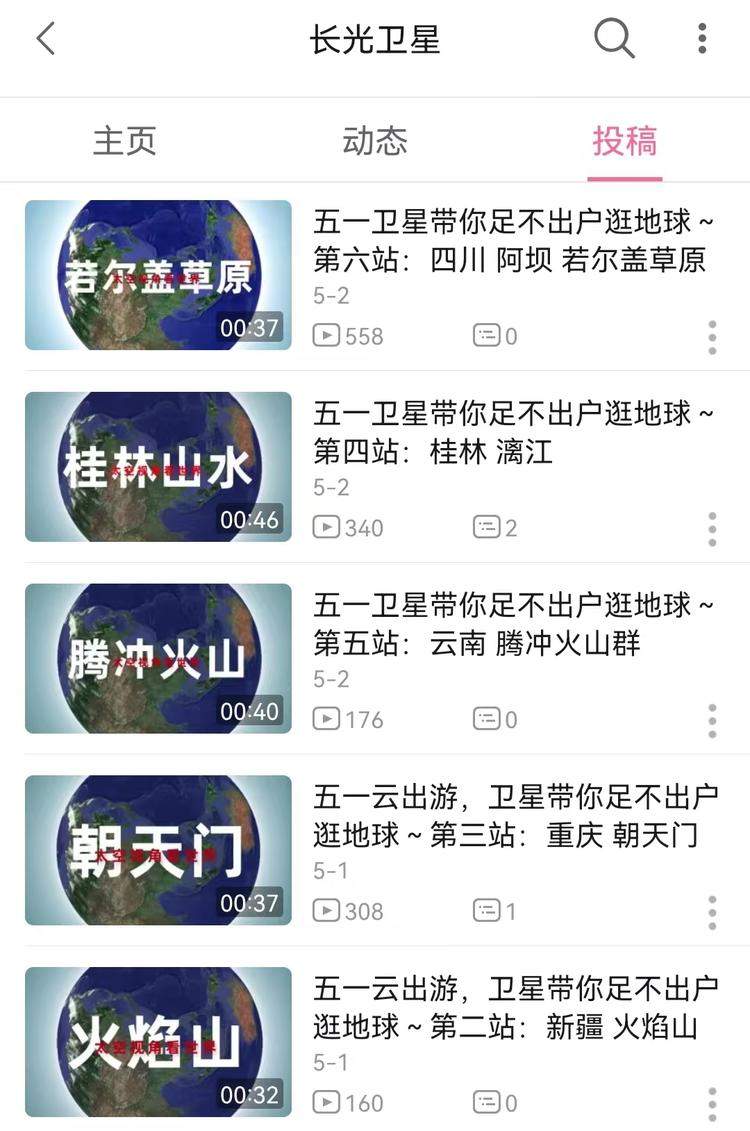Play the 桂林山水 video thumbnail
The width and height of the screenshot is (750, 1131).
(x=158, y=467)
